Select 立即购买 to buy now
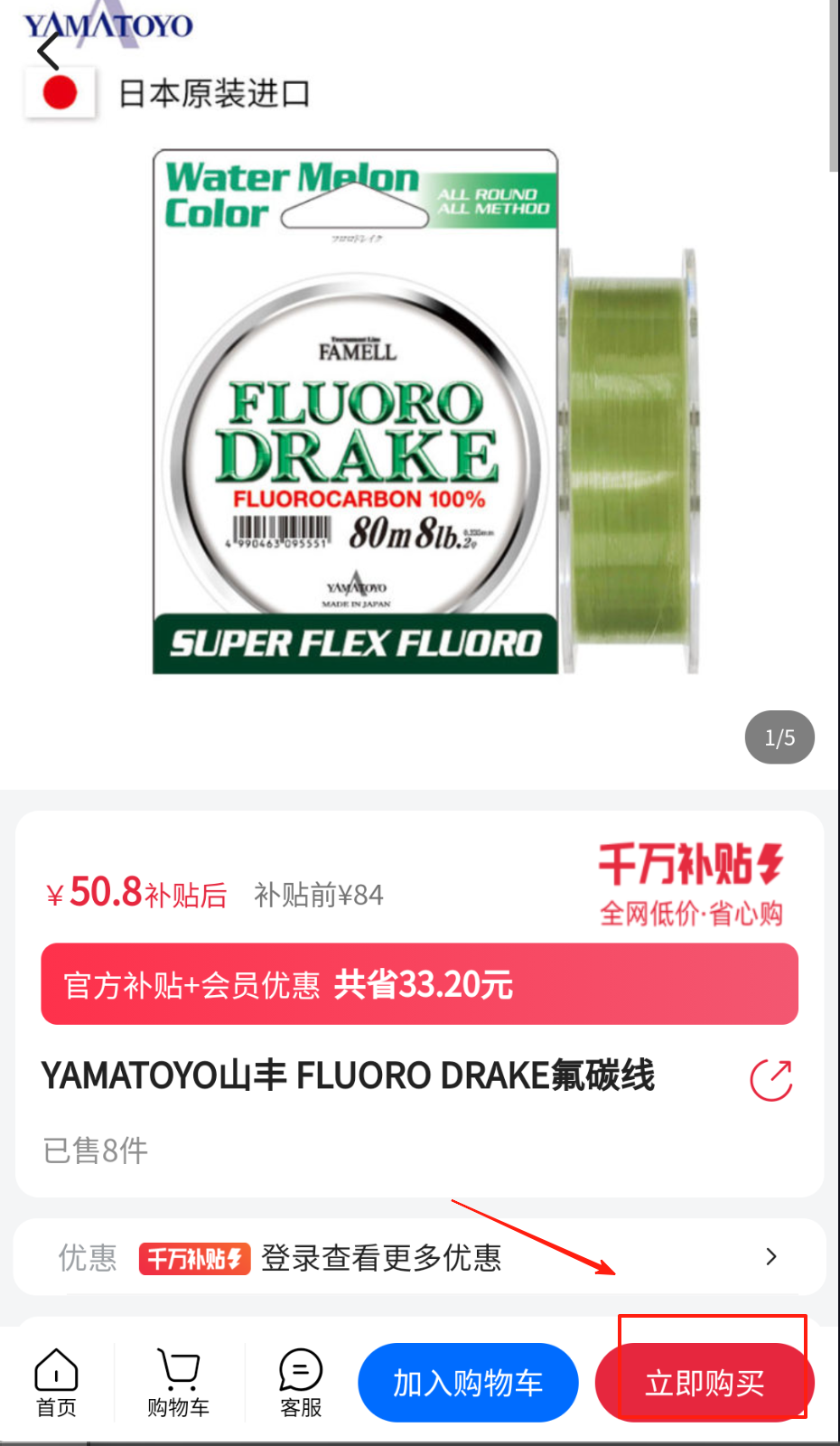Image resolution: width=840 pixels, height=1446 pixels. click(x=705, y=1383)
